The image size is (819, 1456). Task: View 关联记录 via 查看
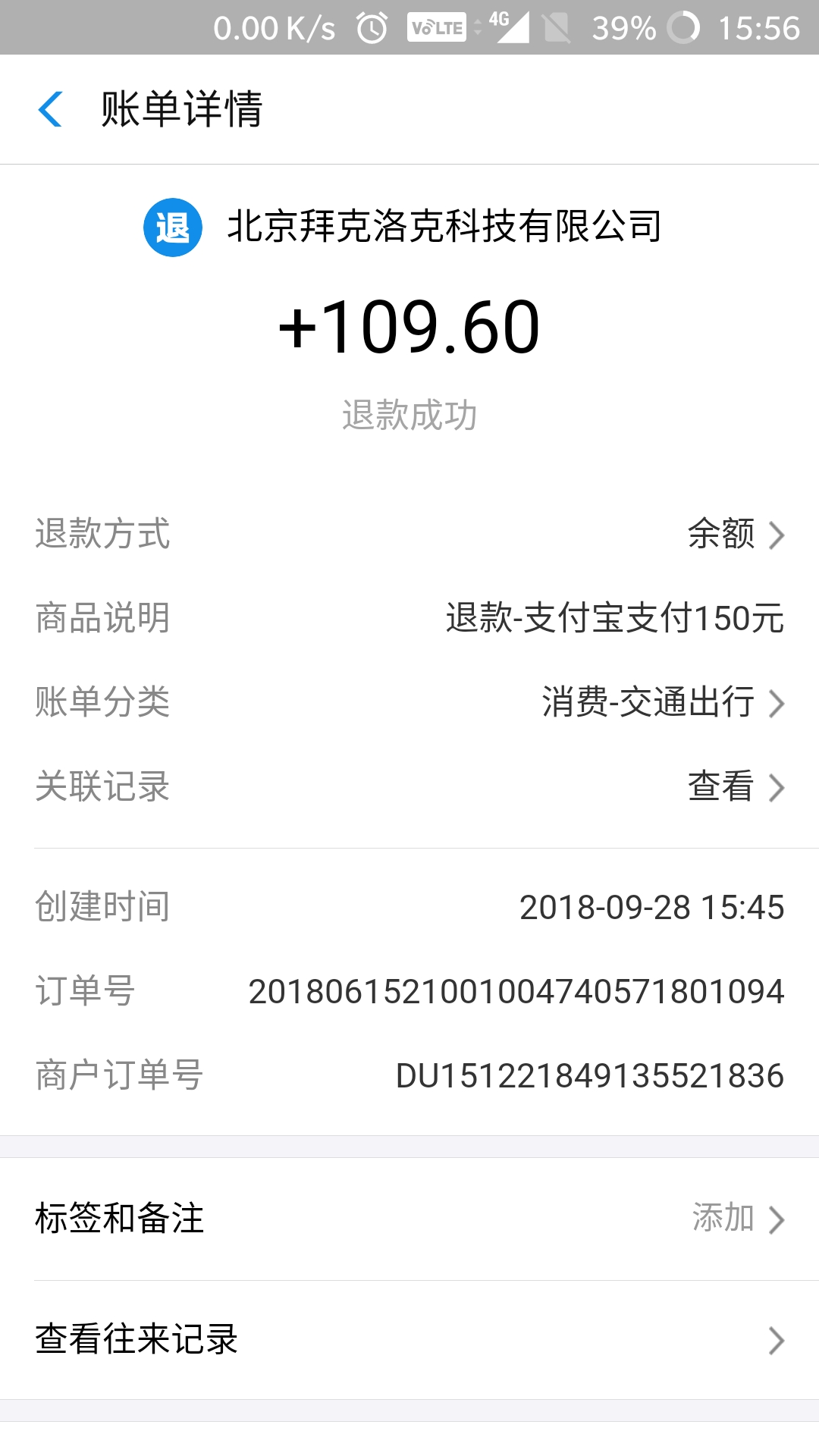pyautogui.click(x=734, y=786)
